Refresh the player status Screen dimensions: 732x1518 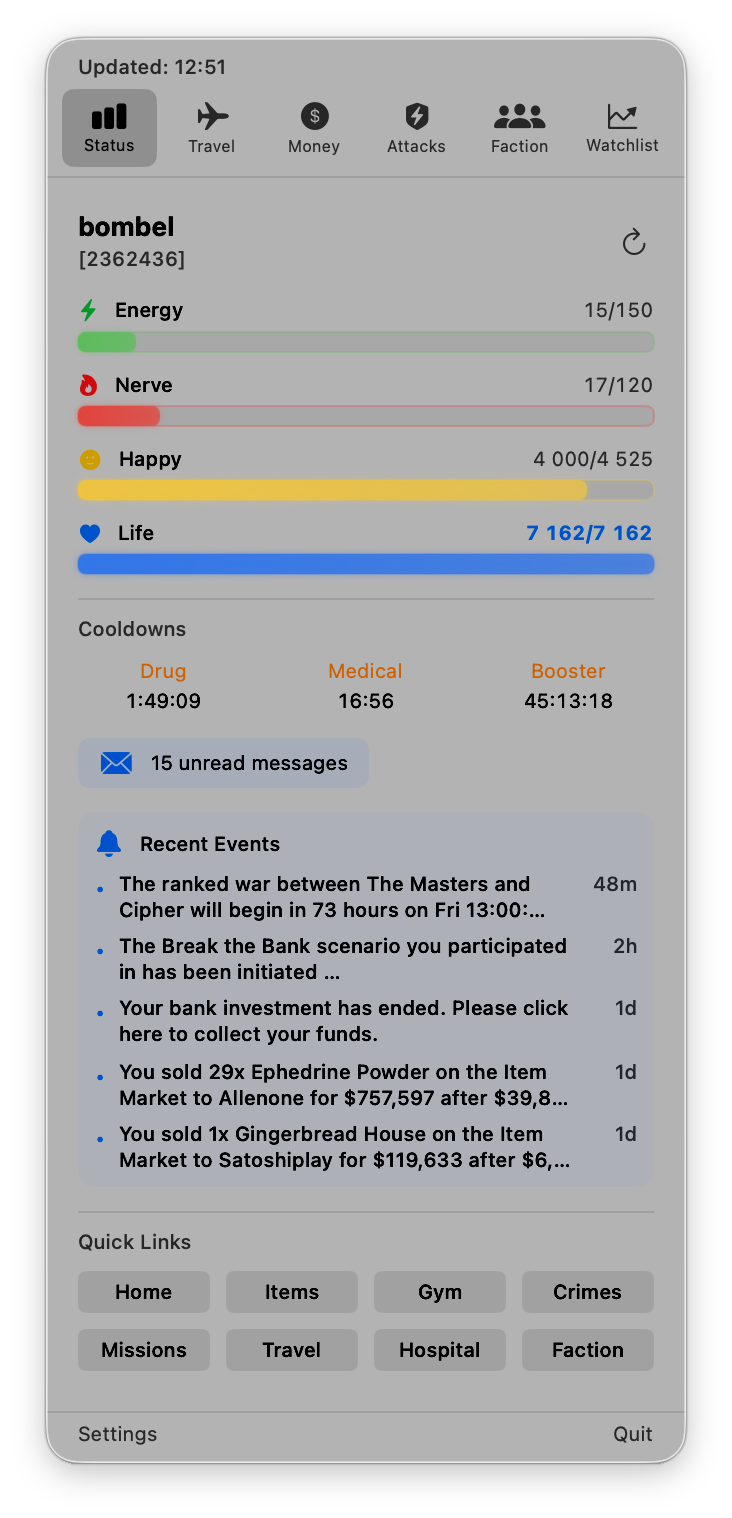click(634, 242)
